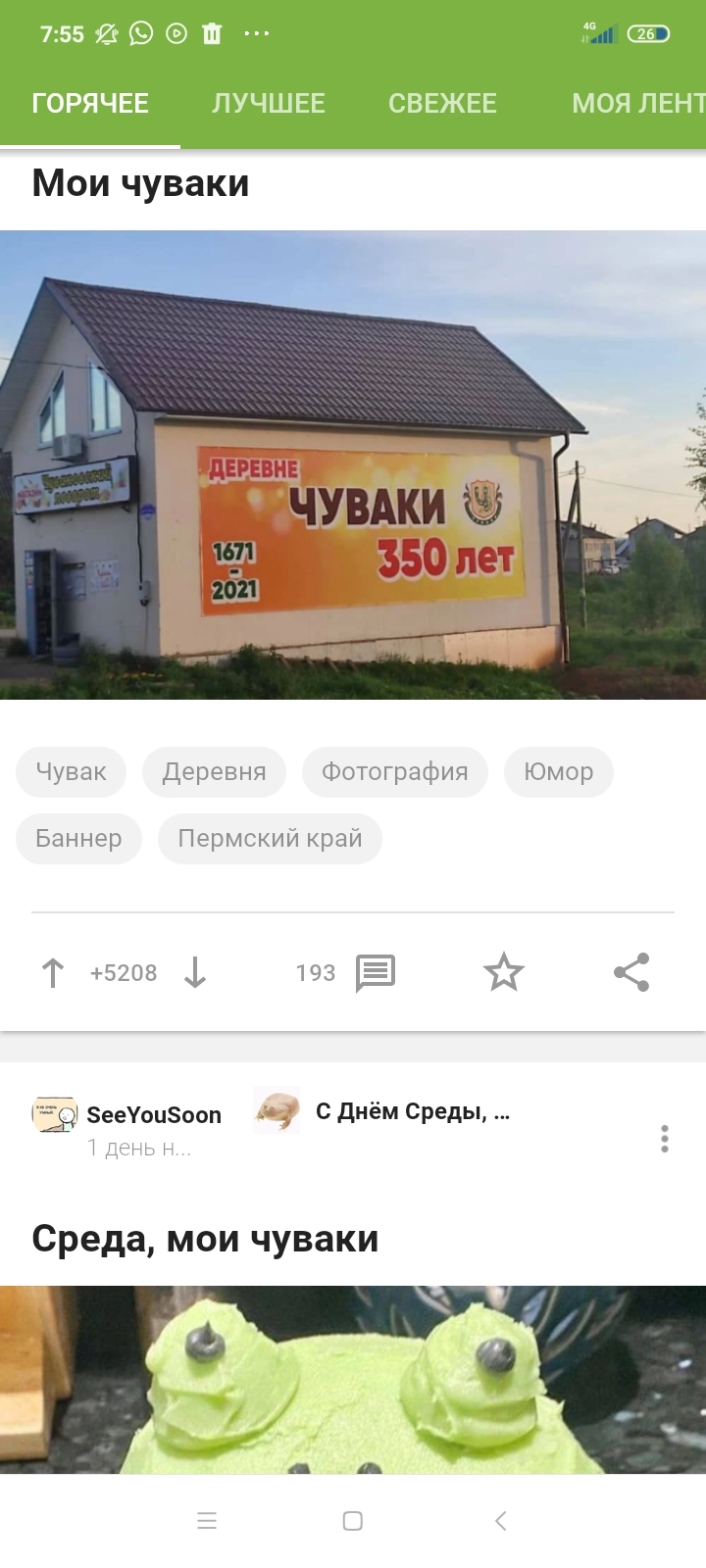
Task: Open the МОЯ ЛЕНТА tab
Action: (x=637, y=103)
